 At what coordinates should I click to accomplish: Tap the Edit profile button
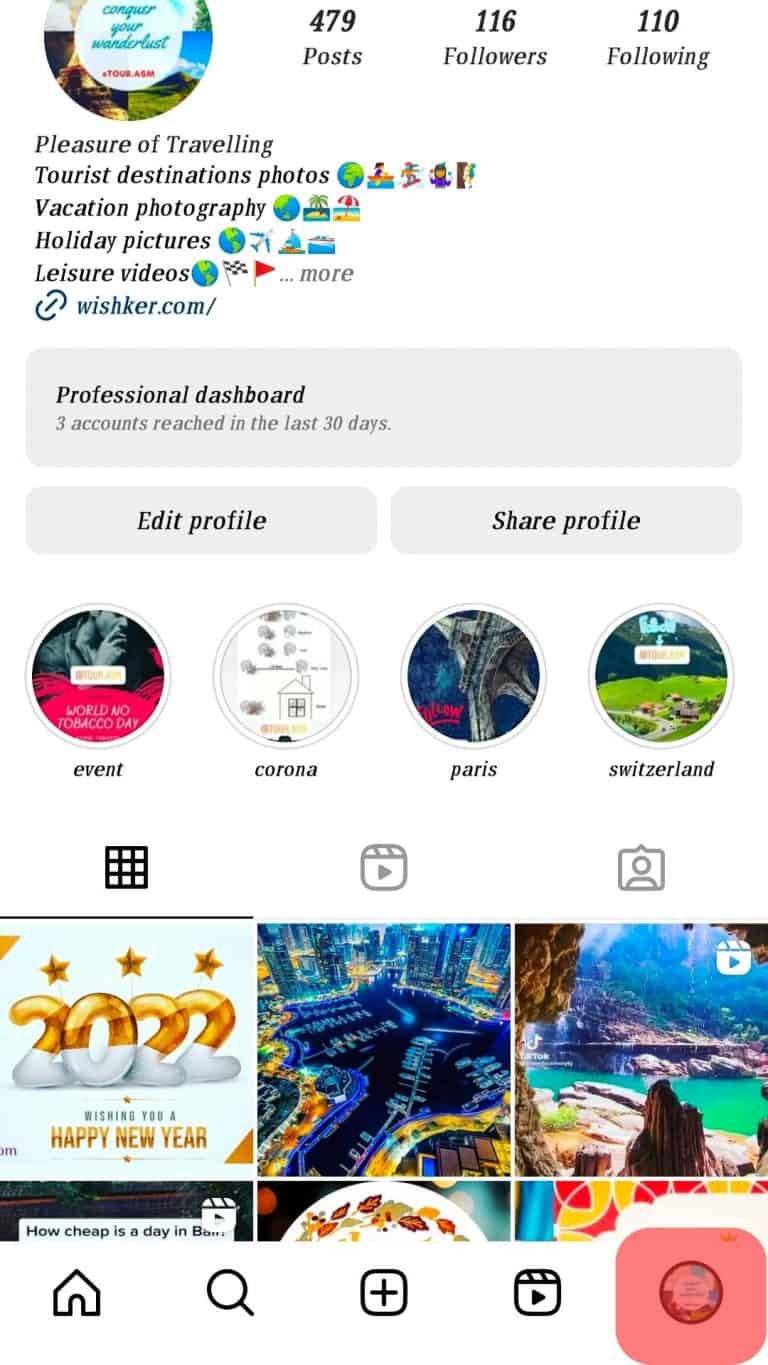coord(200,520)
